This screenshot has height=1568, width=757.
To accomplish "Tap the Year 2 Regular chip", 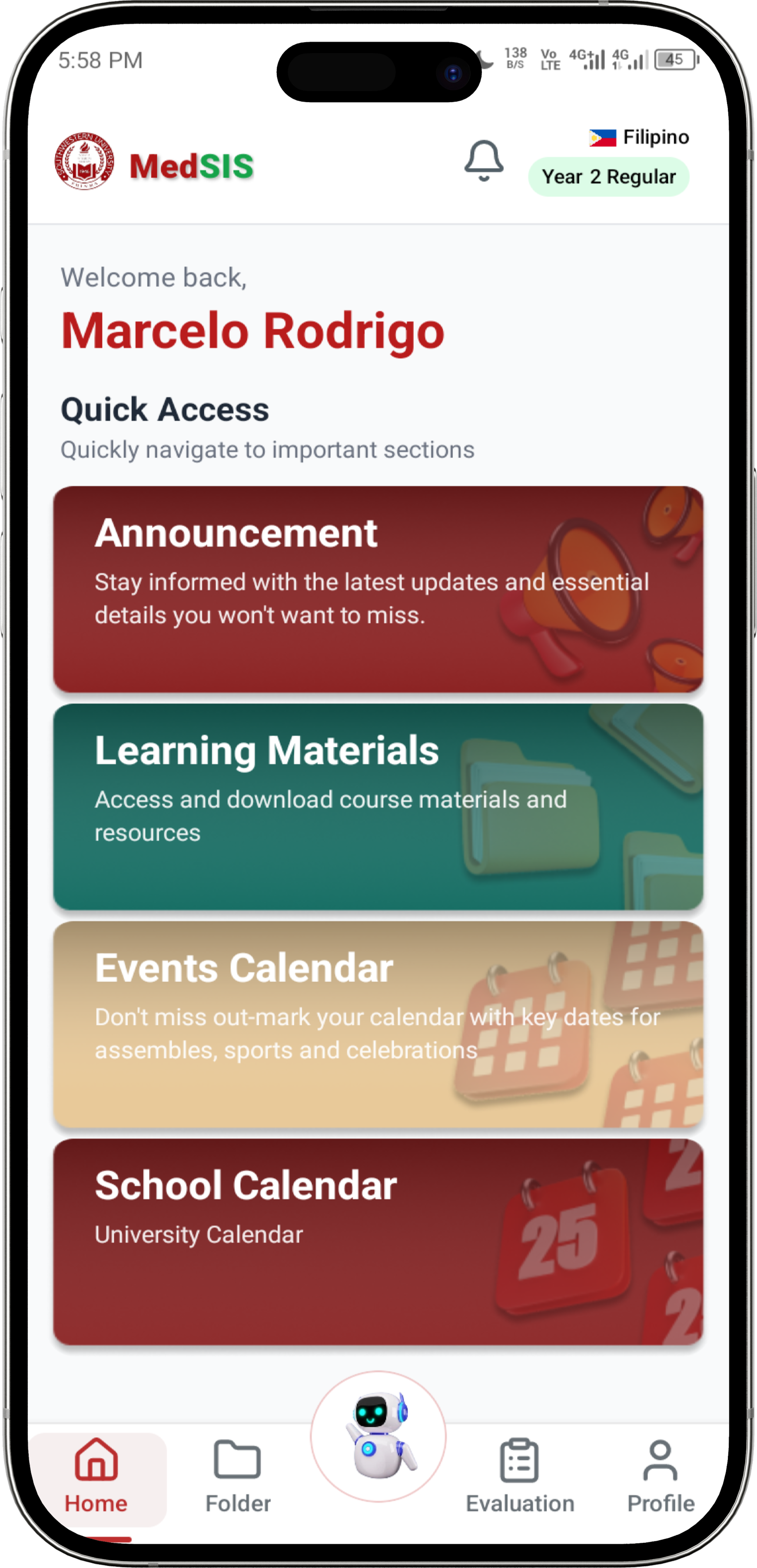I will click(x=608, y=177).
